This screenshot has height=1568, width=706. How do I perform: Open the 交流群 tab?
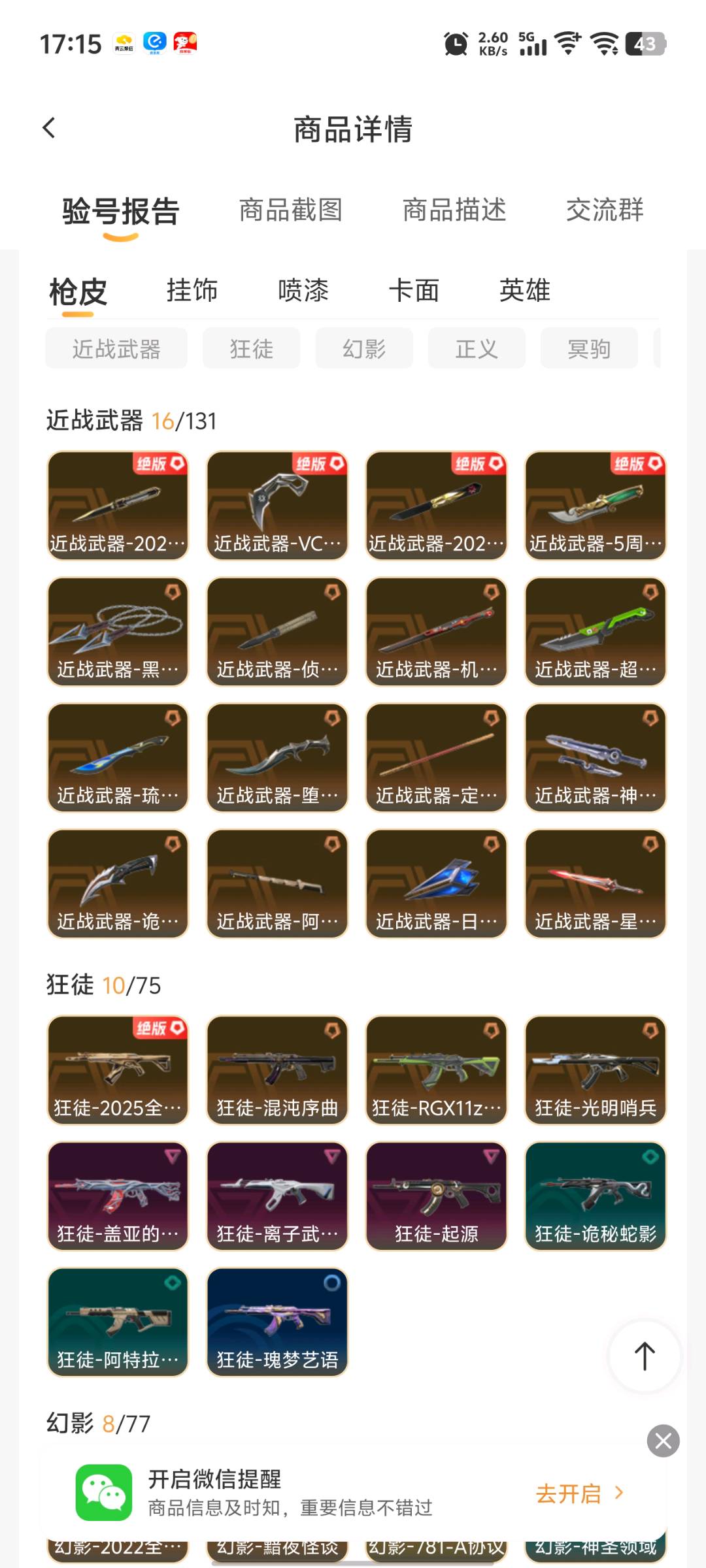point(605,210)
